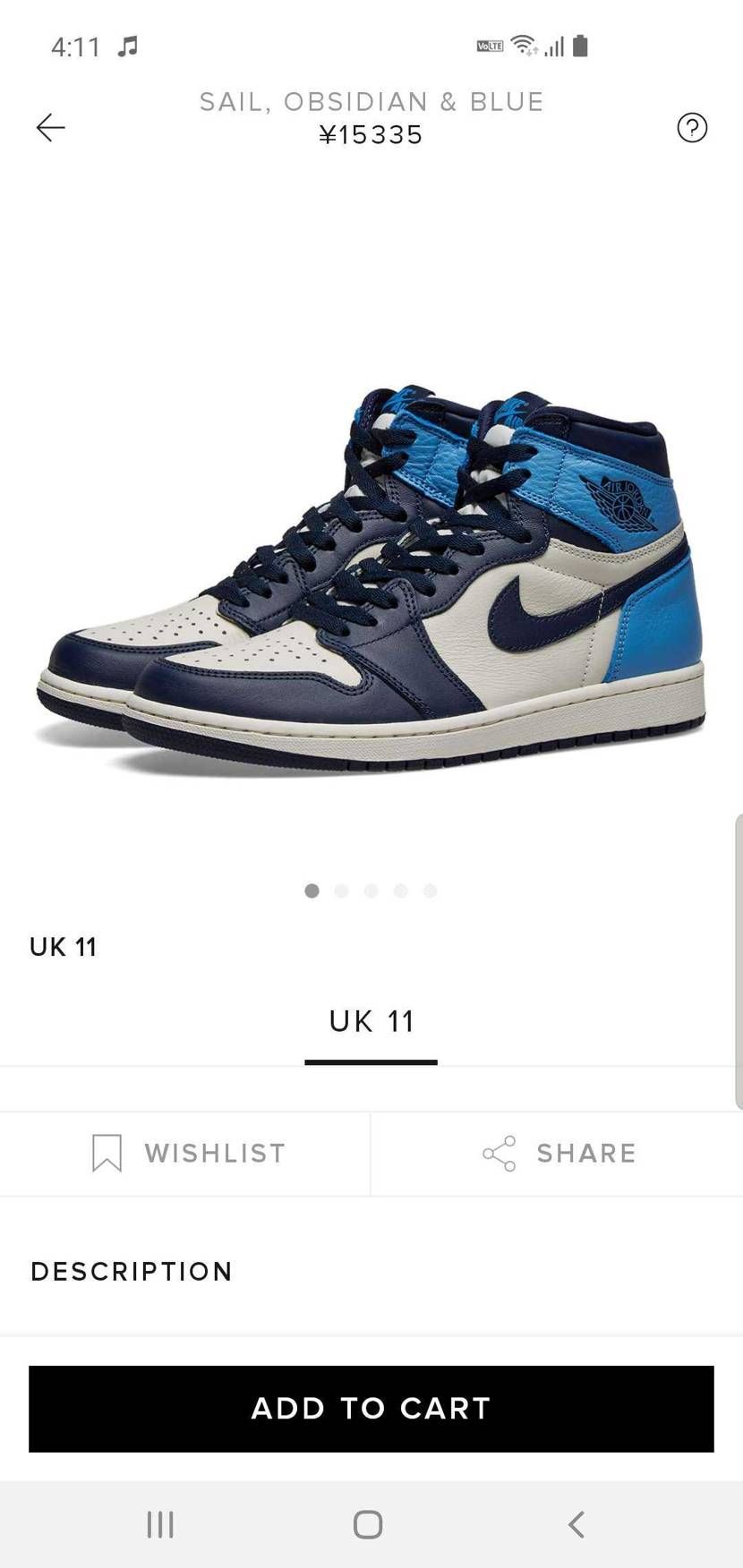The image size is (743, 1568).
Task: Select the UK 11 size tab
Action: [x=371, y=1022]
